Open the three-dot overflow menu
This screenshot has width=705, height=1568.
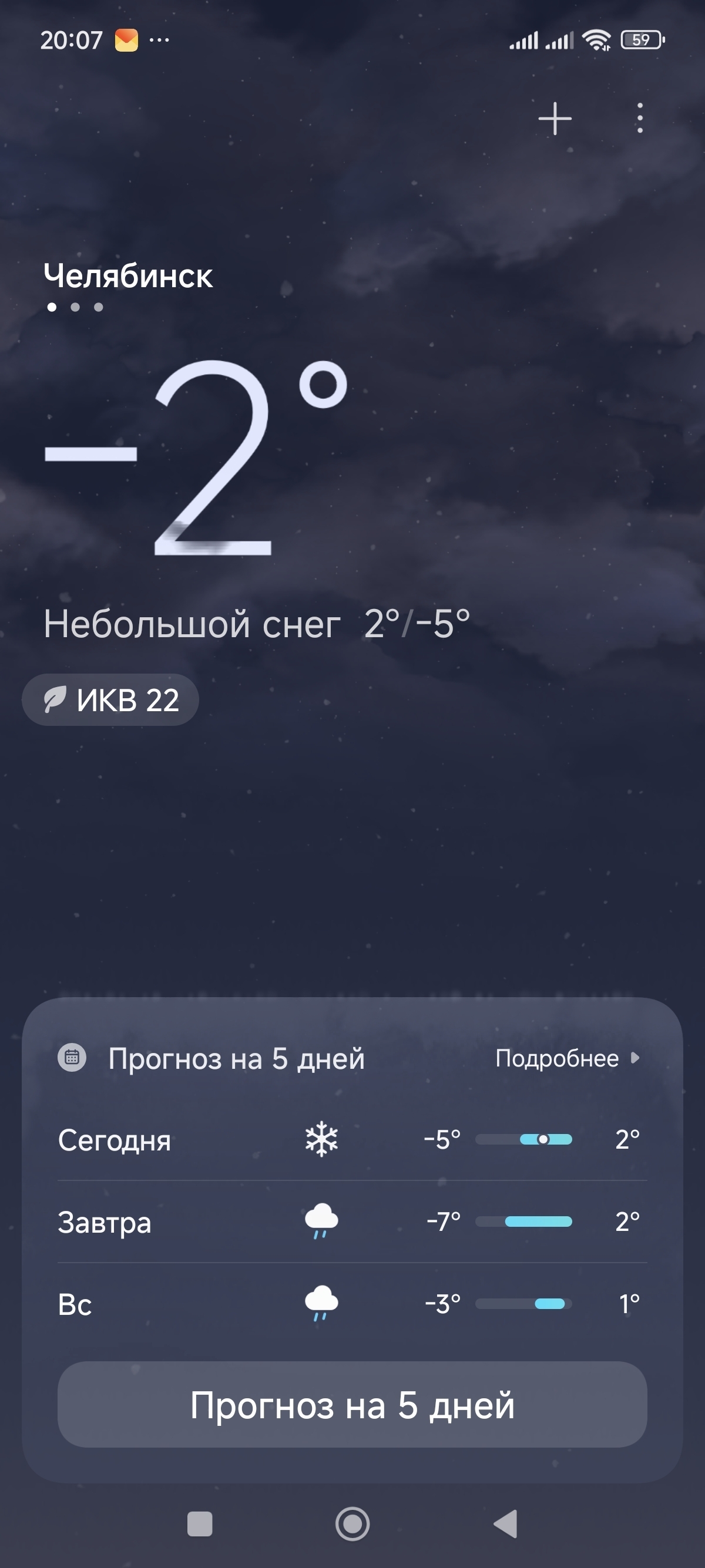pyautogui.click(x=639, y=118)
